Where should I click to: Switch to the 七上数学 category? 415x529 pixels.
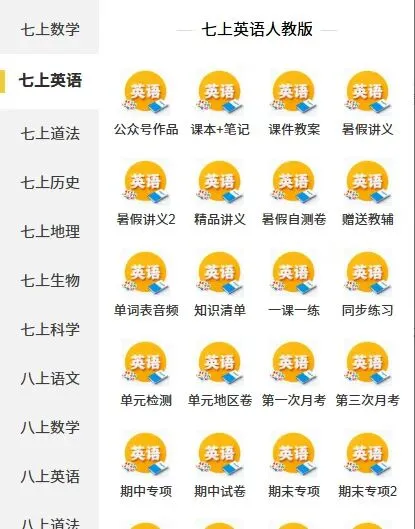(50, 29)
